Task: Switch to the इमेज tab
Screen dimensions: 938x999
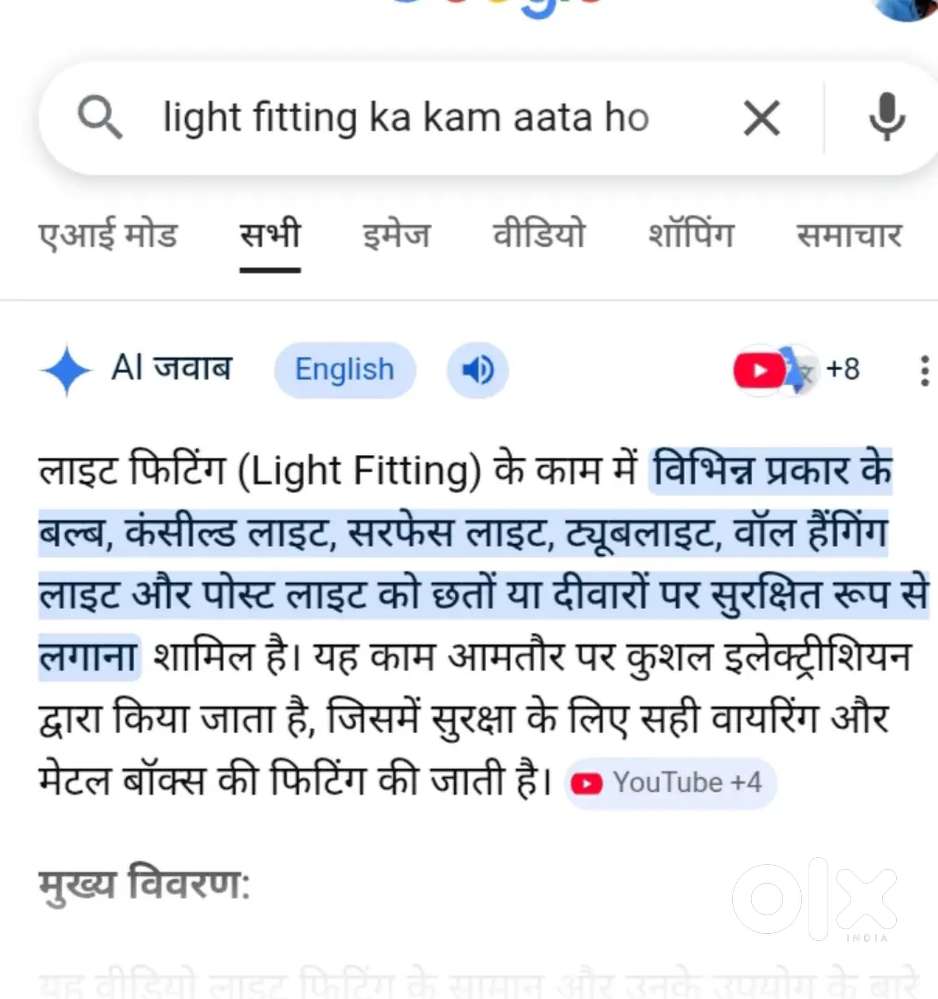Action: click(x=396, y=236)
